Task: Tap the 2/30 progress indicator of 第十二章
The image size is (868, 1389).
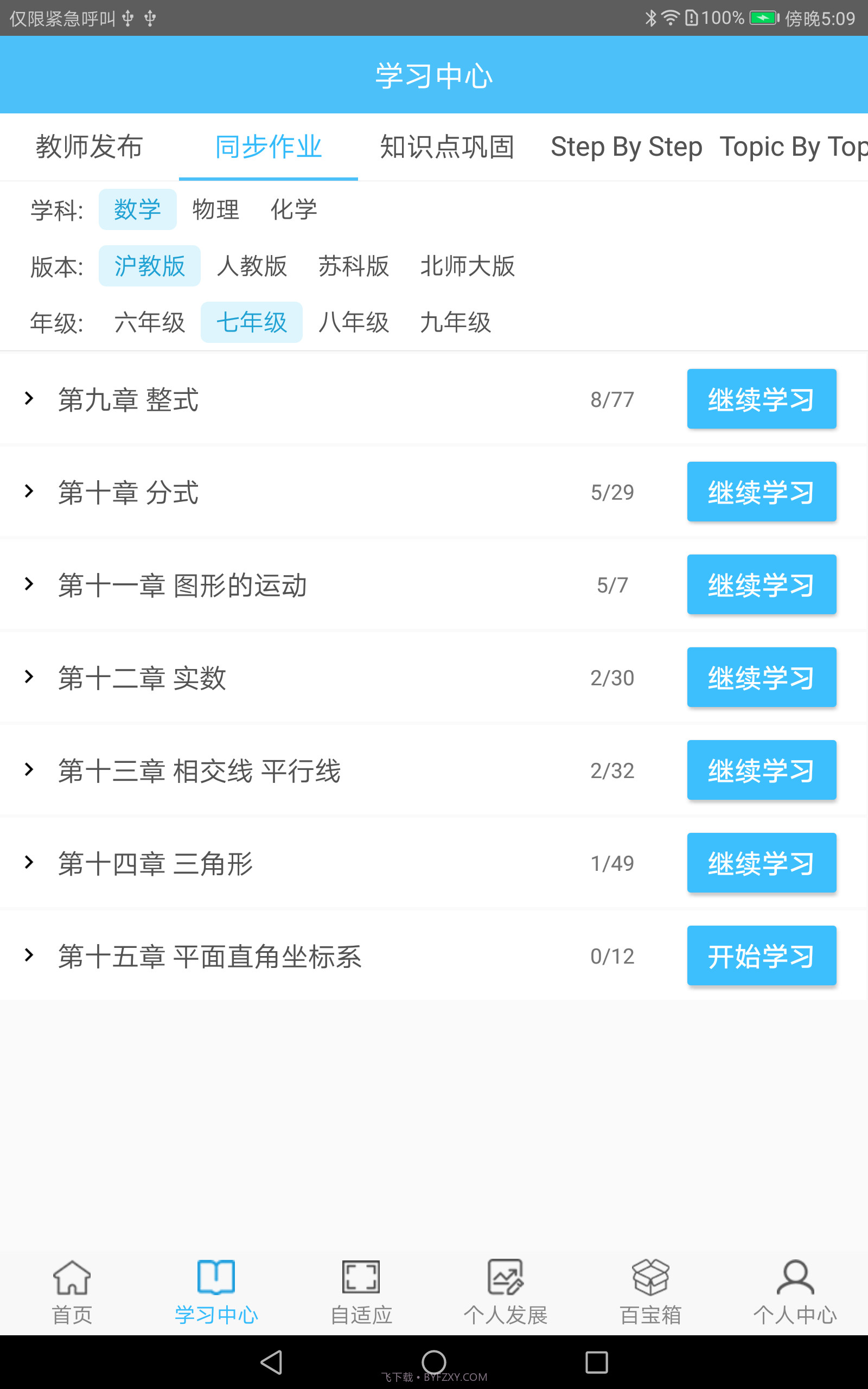Action: pos(611,677)
